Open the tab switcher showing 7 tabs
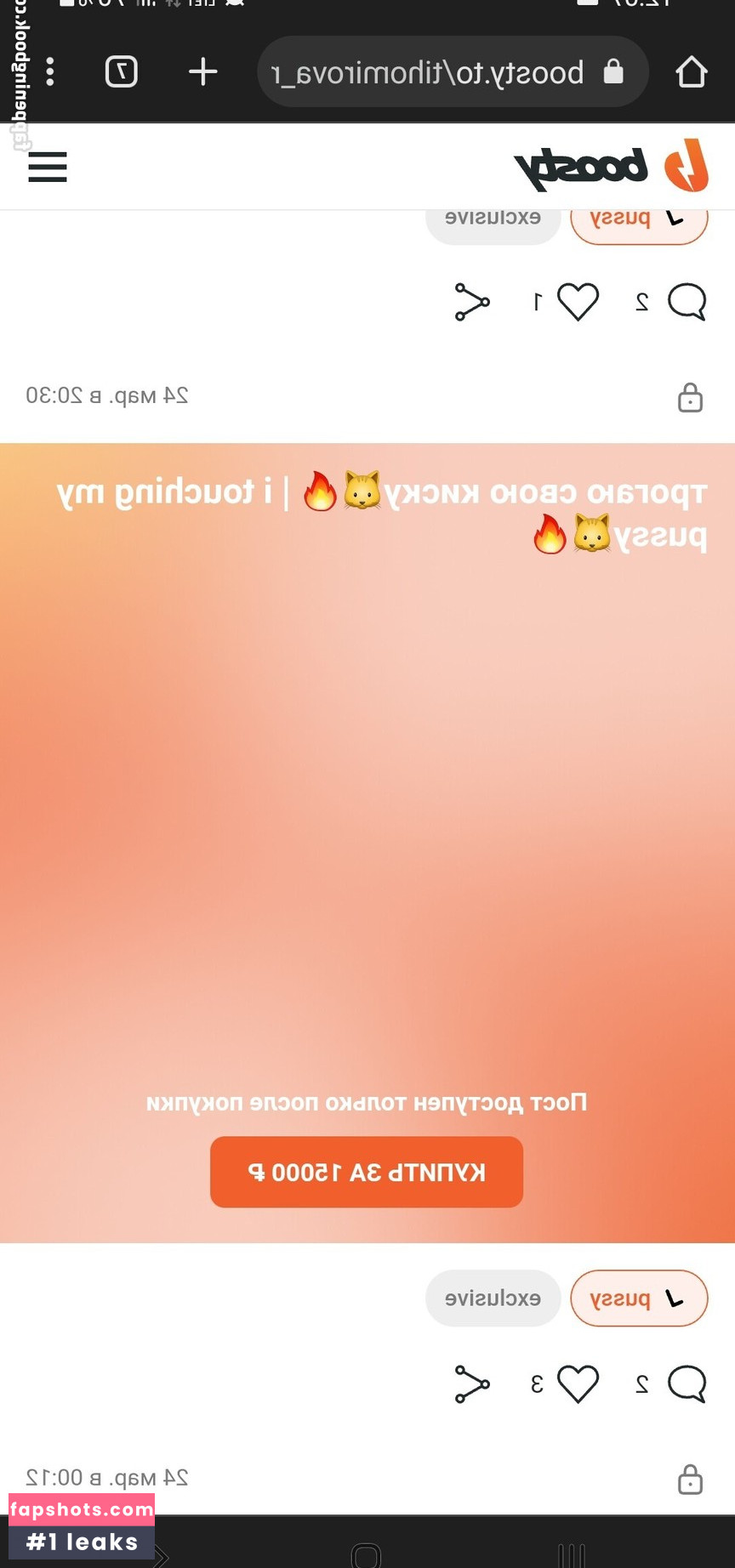Viewport: 735px width, 1568px height. (x=121, y=72)
